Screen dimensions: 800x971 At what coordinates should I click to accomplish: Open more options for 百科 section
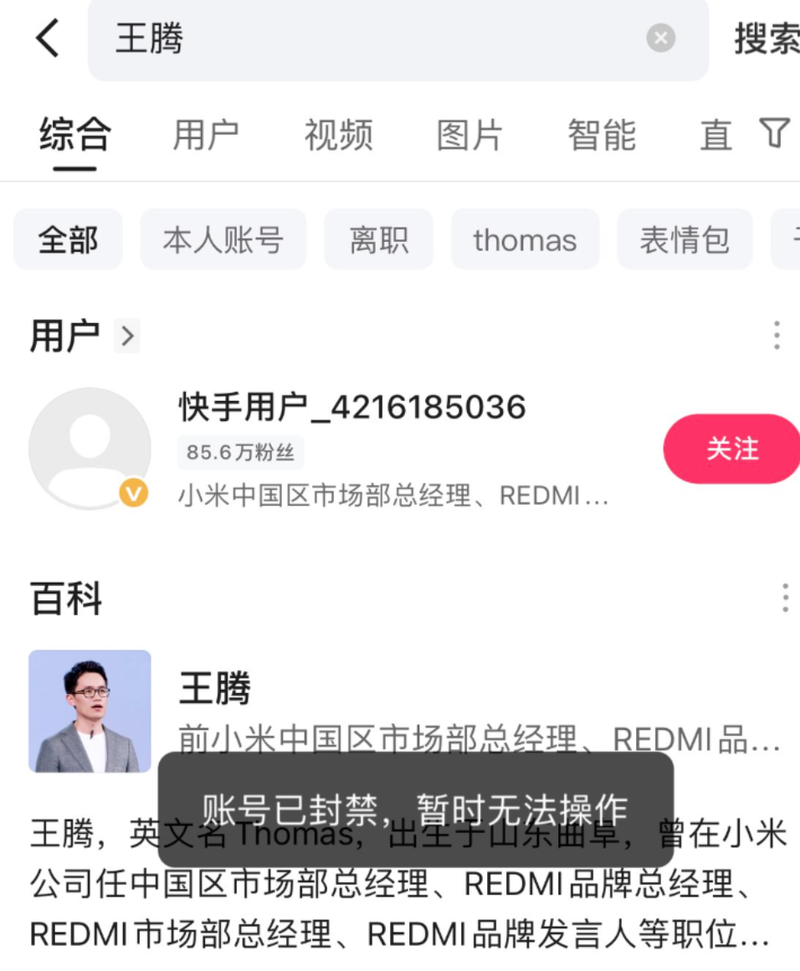785,599
